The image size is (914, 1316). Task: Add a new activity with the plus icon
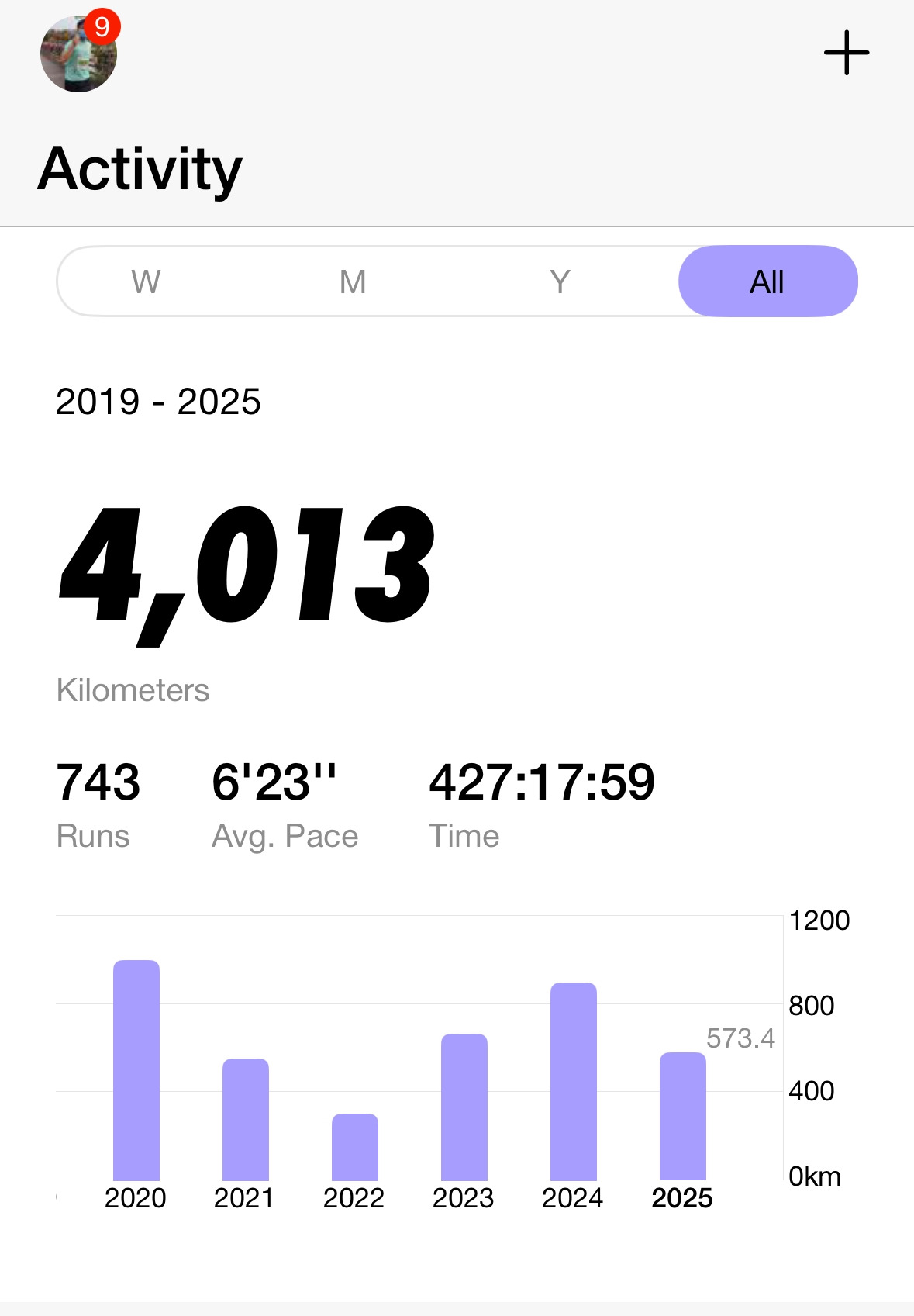tap(846, 54)
